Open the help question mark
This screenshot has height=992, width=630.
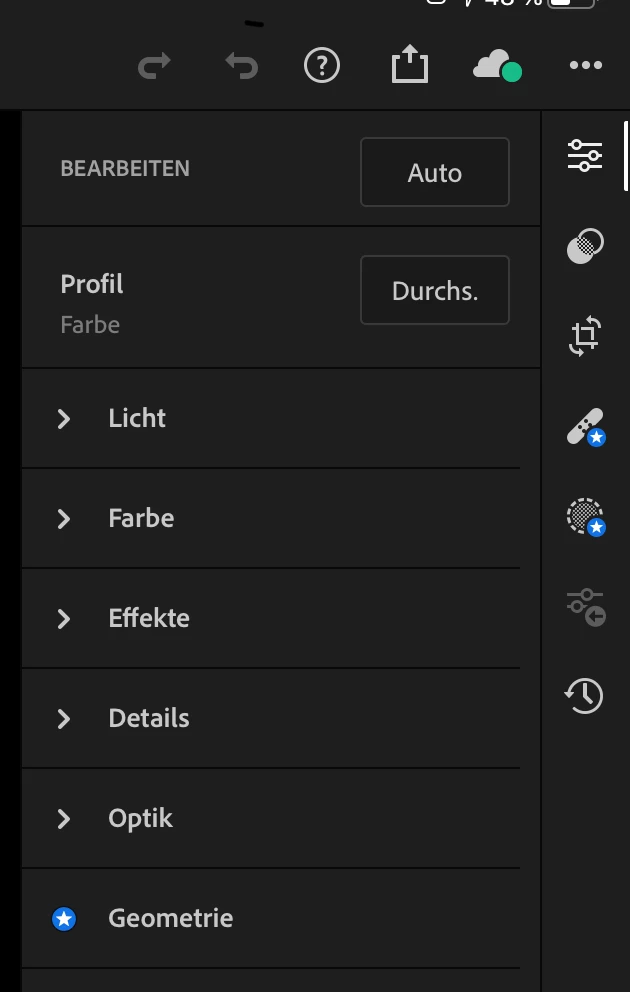point(322,66)
